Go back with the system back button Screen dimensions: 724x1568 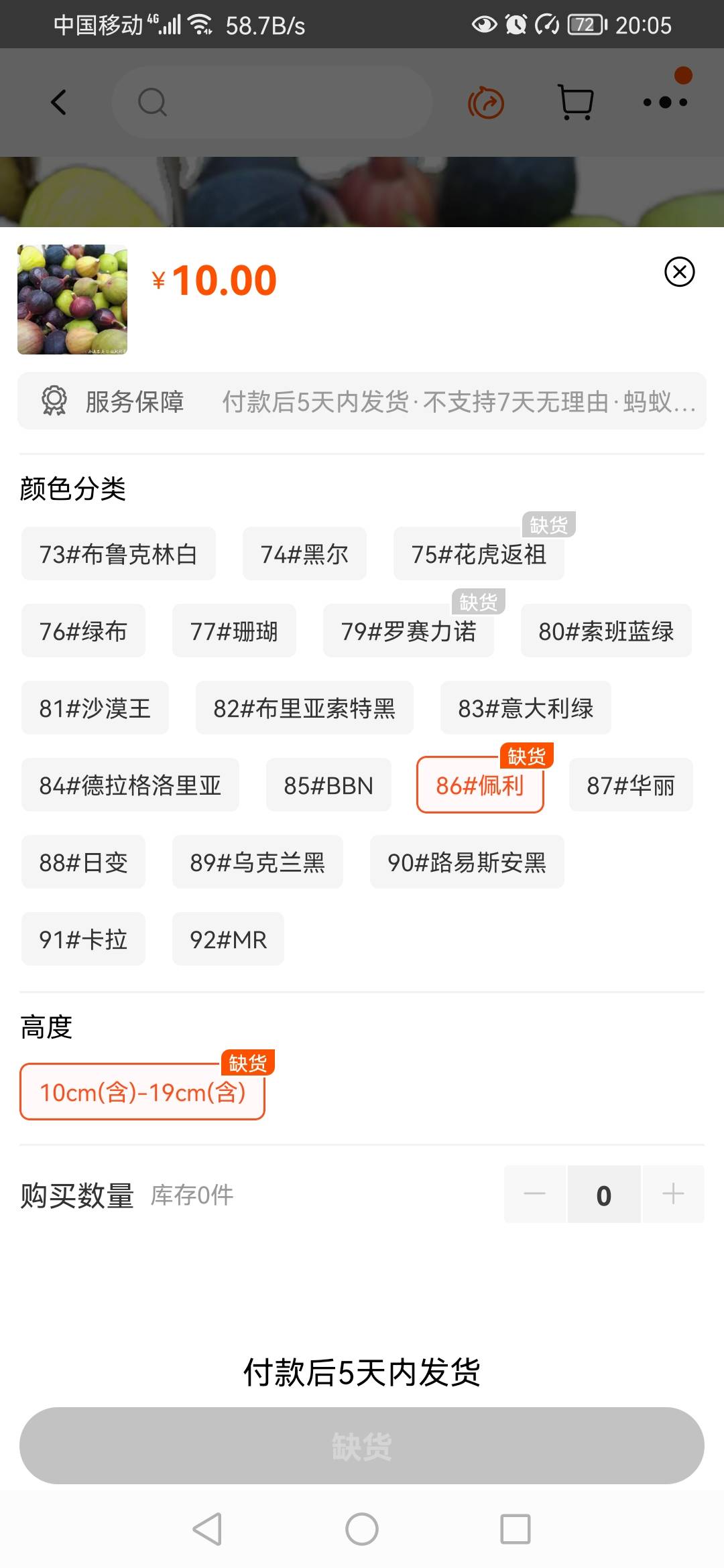click(207, 1529)
